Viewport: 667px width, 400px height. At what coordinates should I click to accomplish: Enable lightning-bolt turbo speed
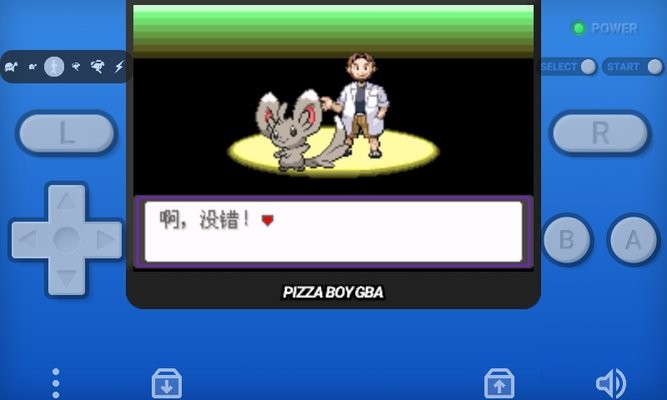[119, 66]
